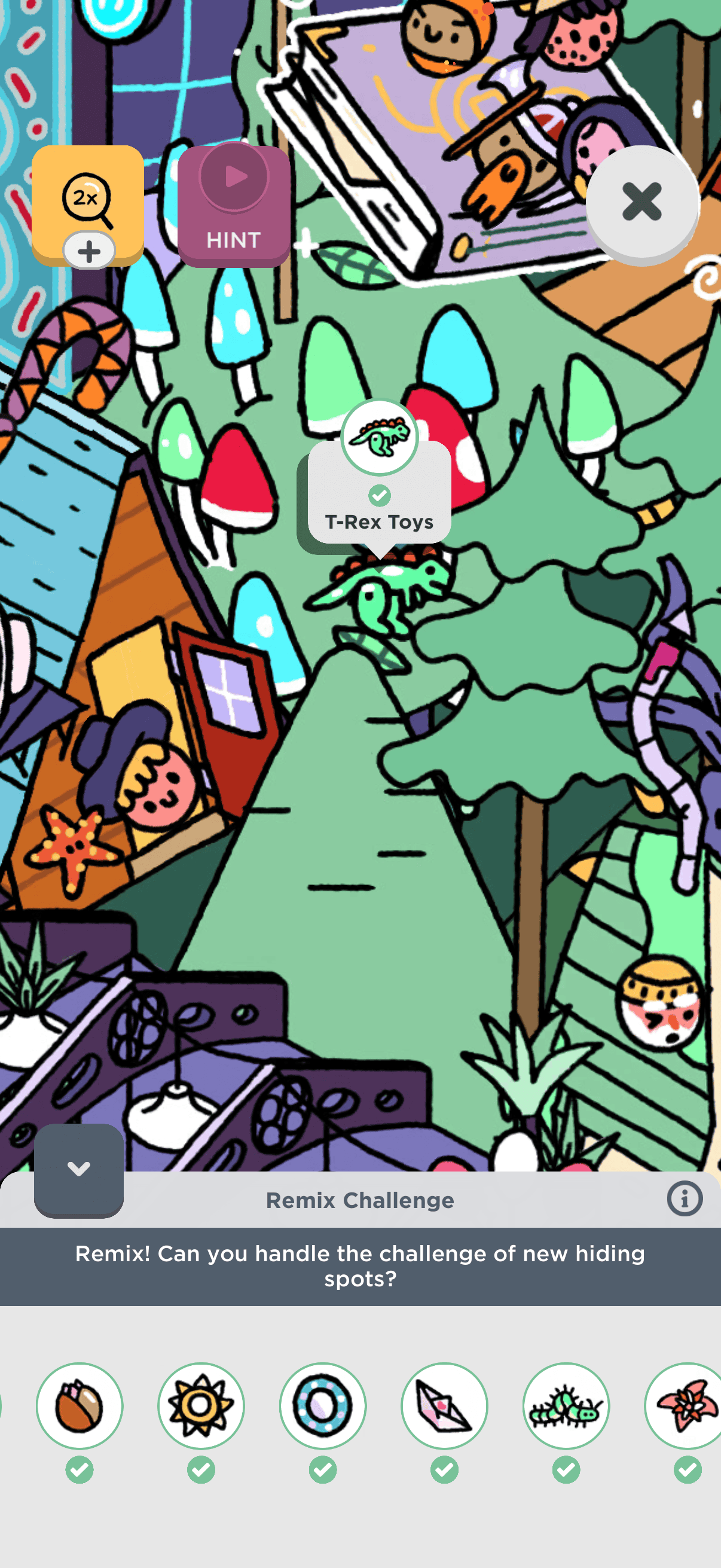The height and width of the screenshot is (1568, 721).
Task: Collapse the Remix Challenge panel
Action: [x=79, y=1169]
